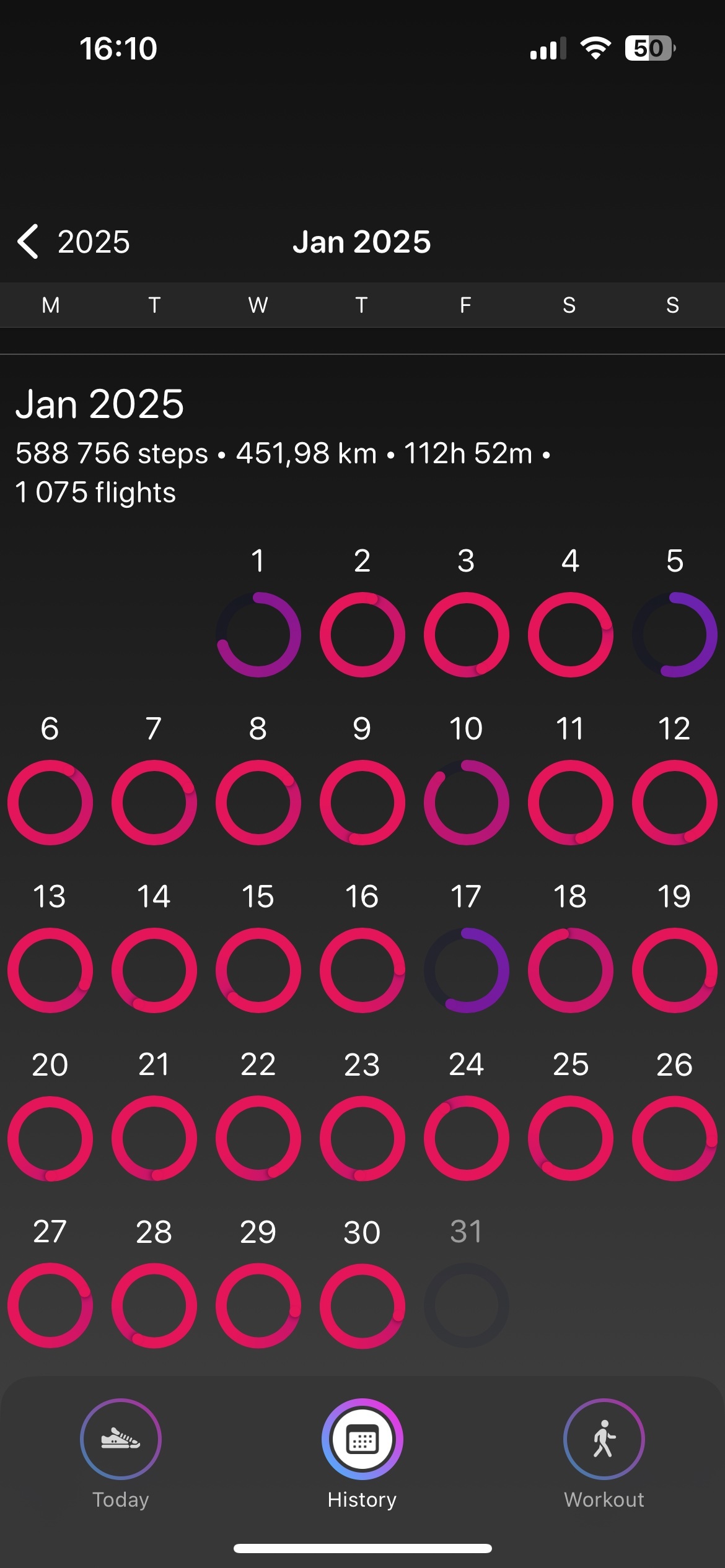Select January 27 day ring
The image size is (725, 1568).
[50, 1305]
